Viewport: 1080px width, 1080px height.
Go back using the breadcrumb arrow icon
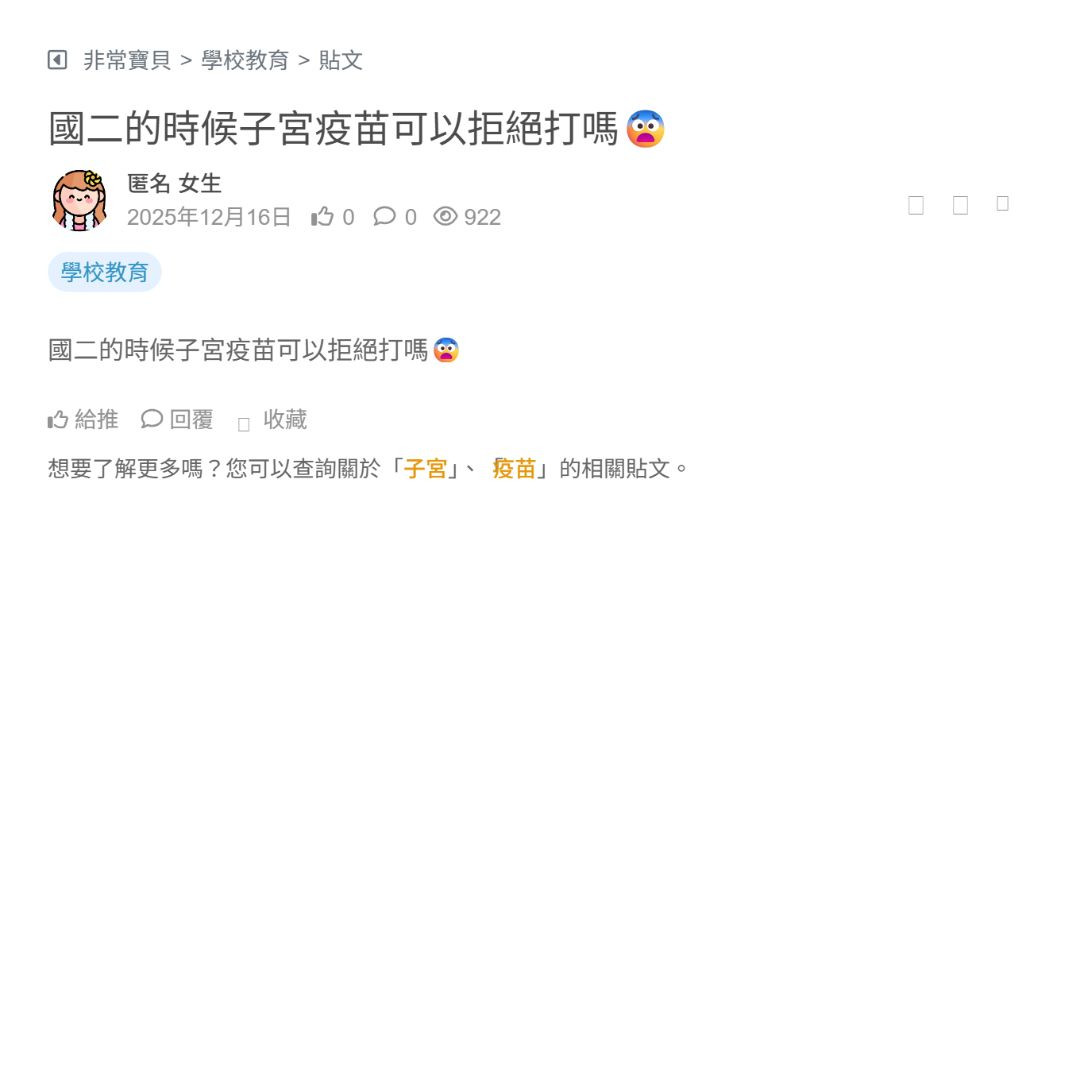57,60
